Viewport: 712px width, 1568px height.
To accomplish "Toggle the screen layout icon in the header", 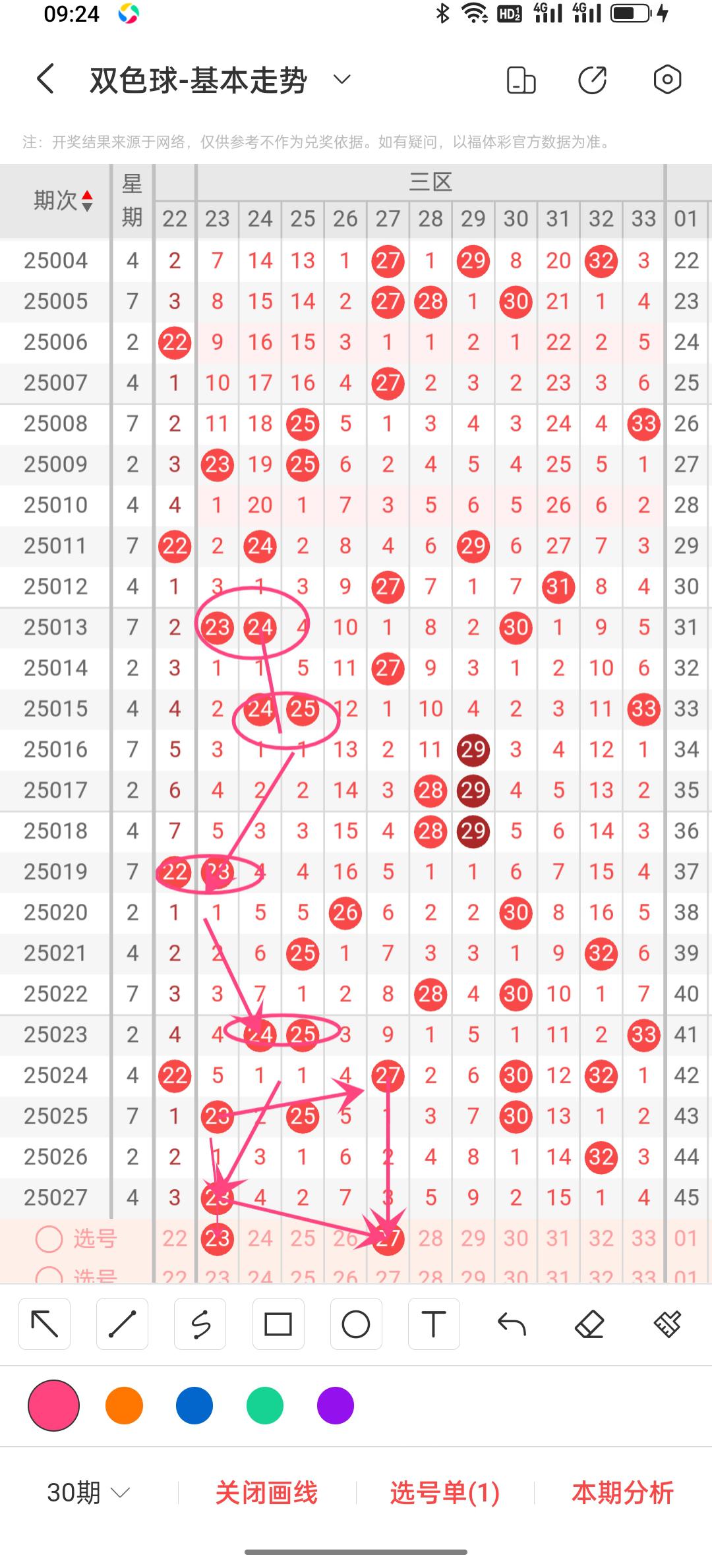I will click(x=521, y=80).
